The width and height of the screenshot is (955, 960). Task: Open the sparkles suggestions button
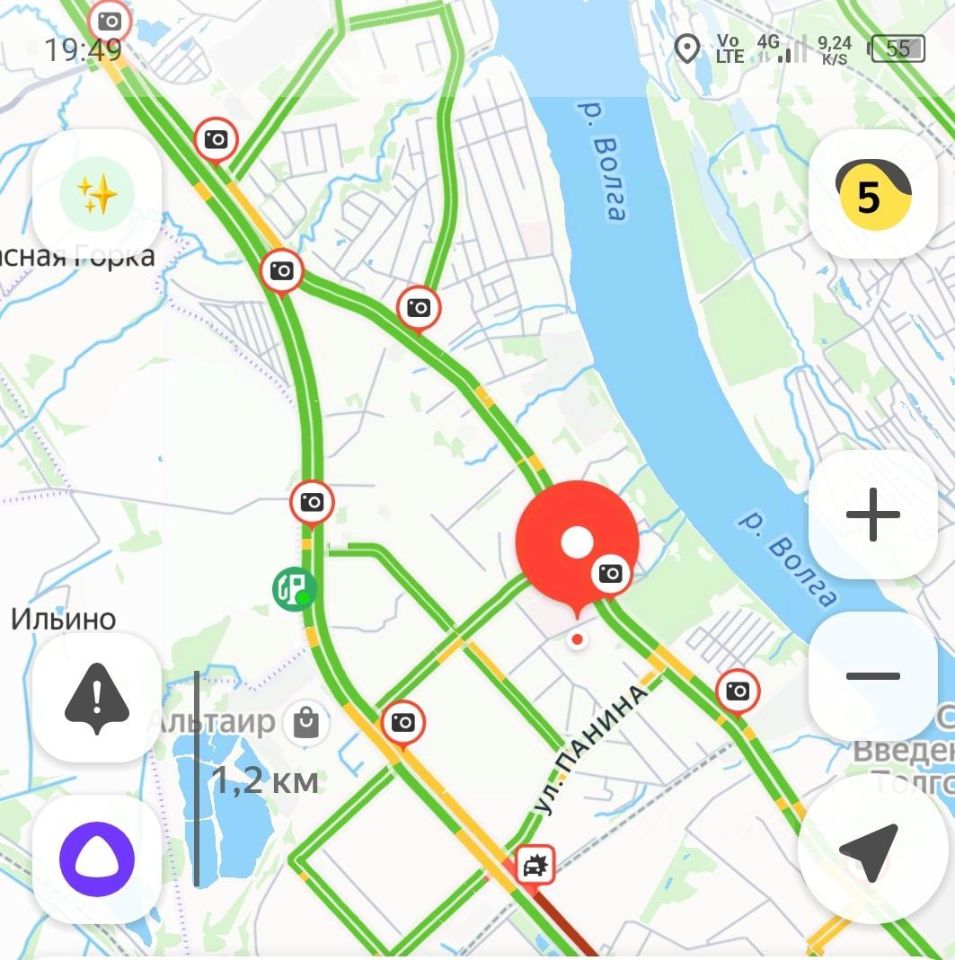click(97, 194)
